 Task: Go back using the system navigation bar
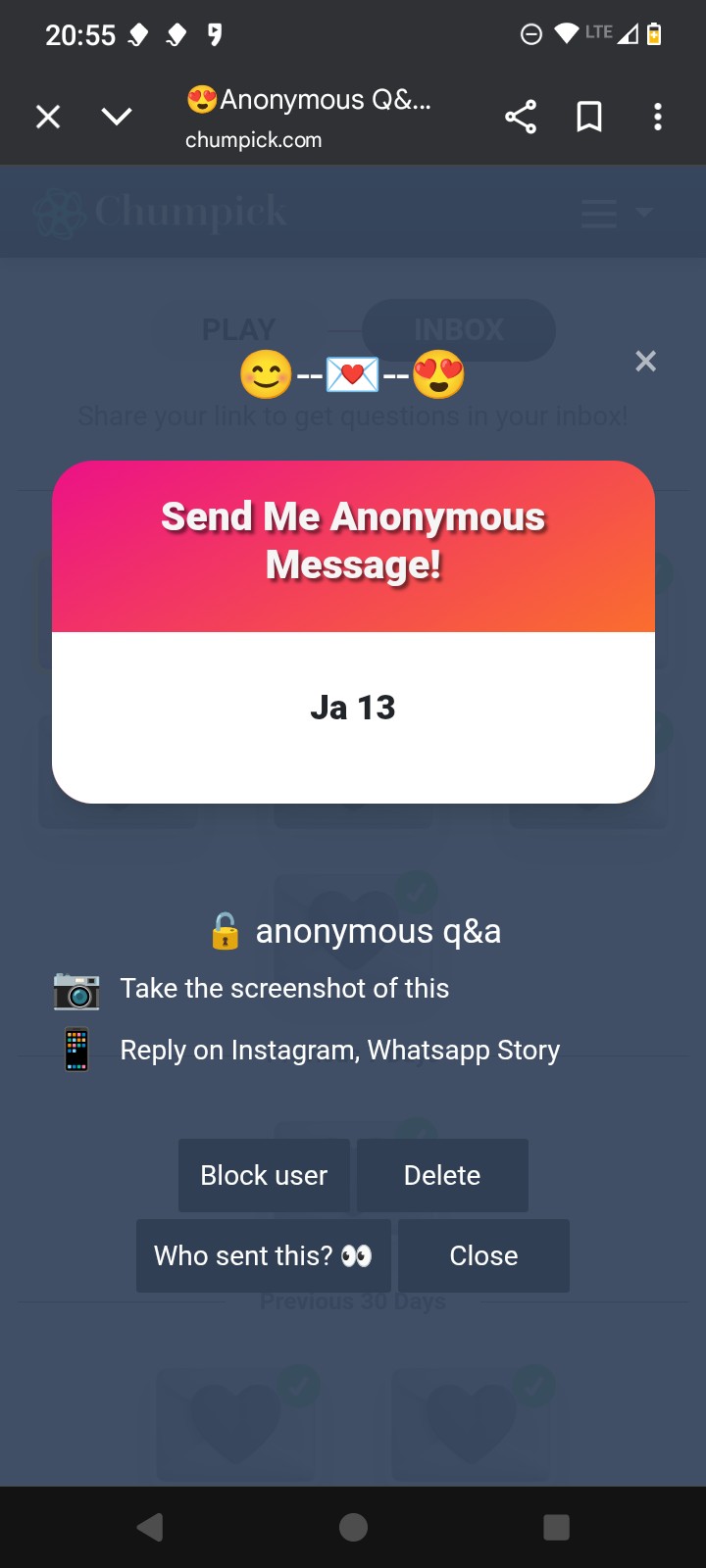pos(150,1527)
